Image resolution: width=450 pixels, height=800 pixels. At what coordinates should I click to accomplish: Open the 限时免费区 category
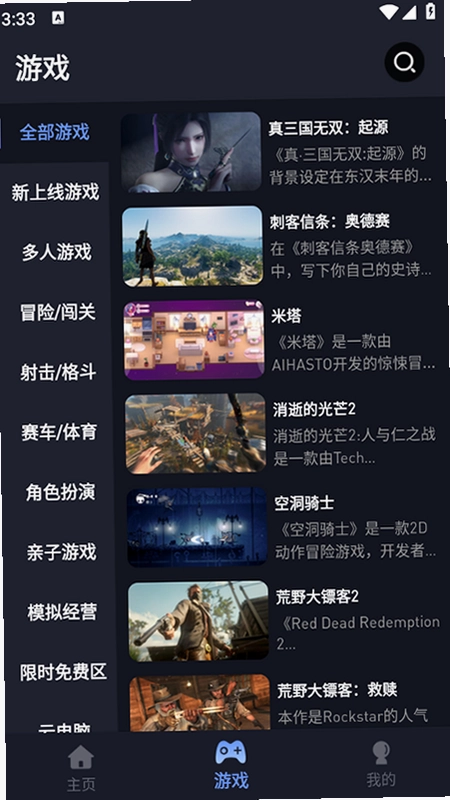(63, 672)
